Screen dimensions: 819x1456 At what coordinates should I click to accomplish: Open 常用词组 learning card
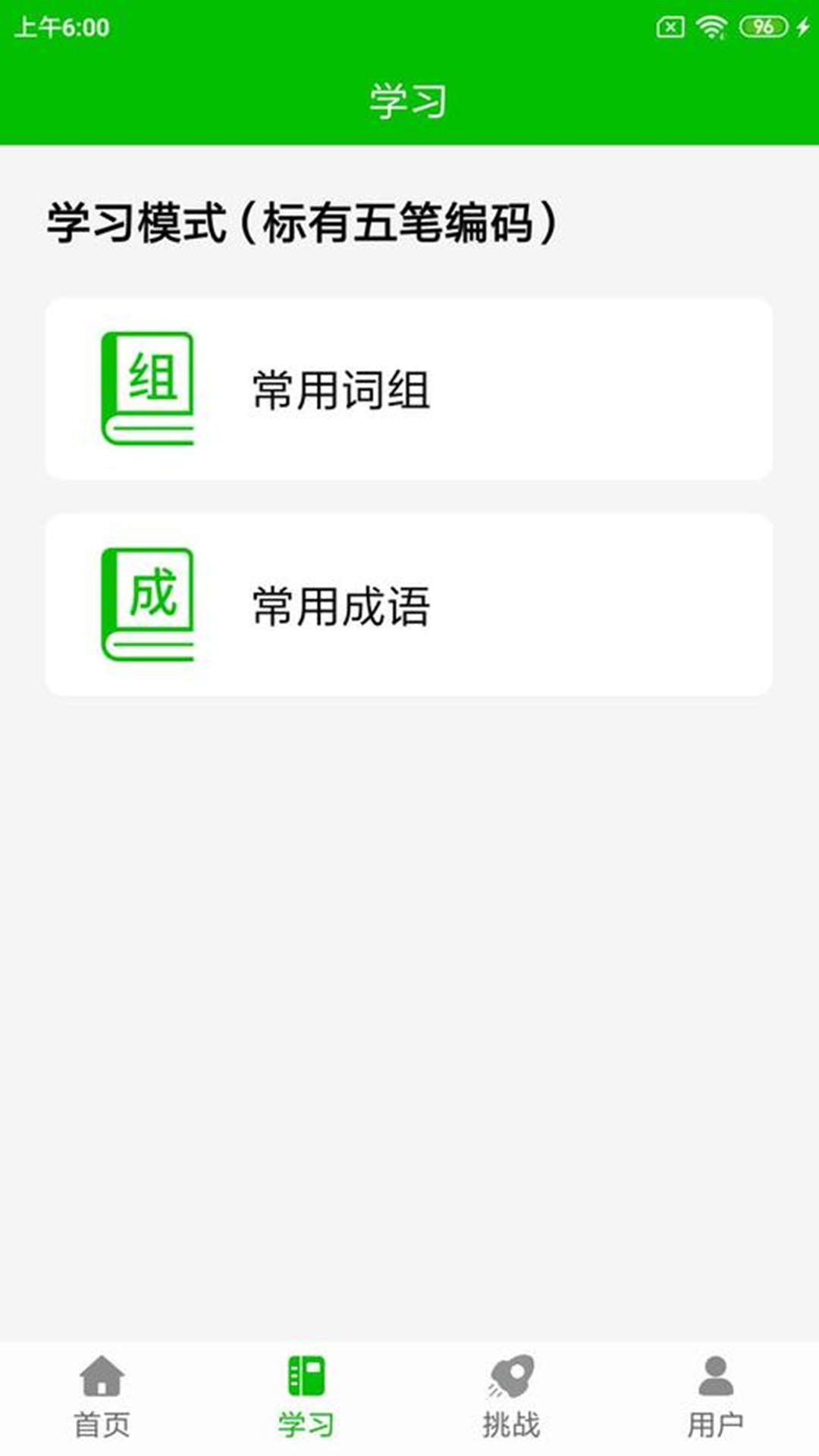pos(409,387)
